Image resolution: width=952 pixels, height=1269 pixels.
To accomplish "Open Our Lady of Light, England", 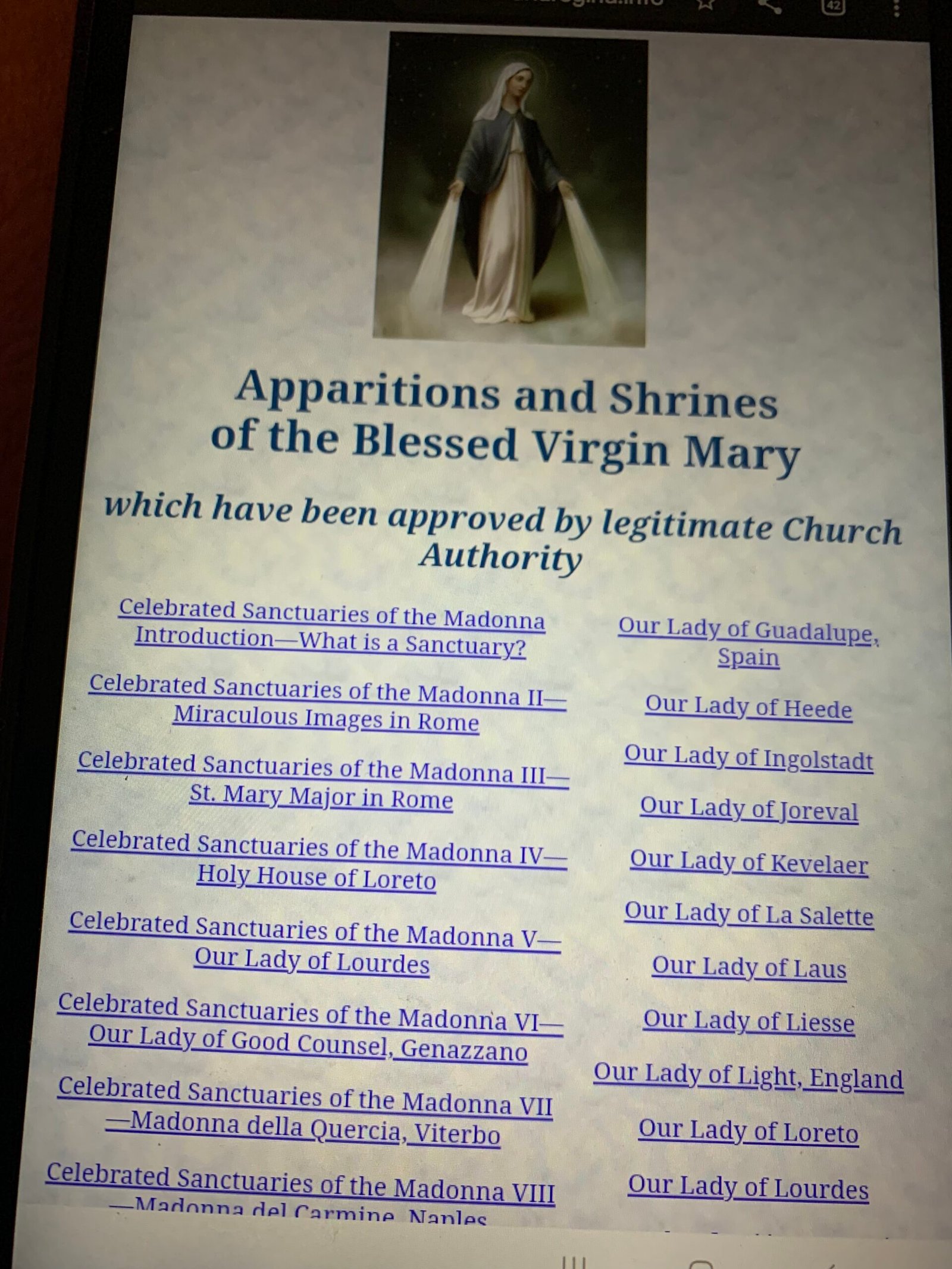I will (x=749, y=1077).
